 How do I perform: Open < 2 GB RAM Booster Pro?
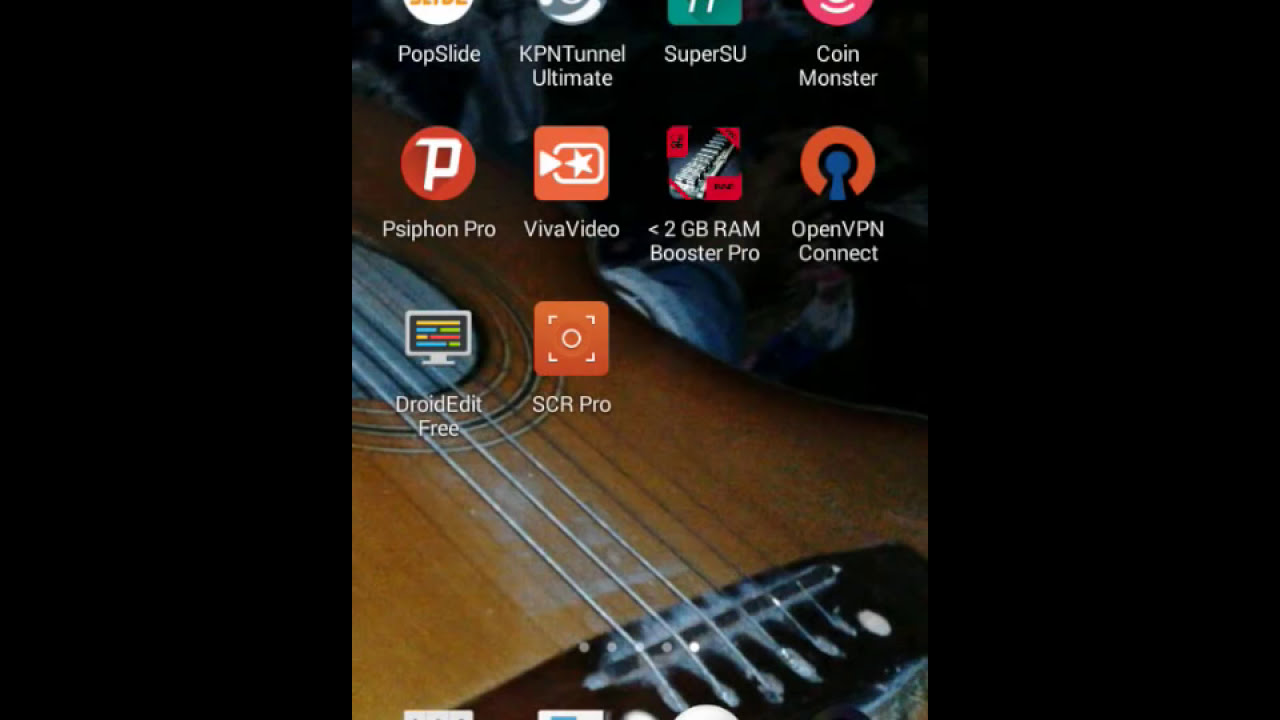pos(704,164)
